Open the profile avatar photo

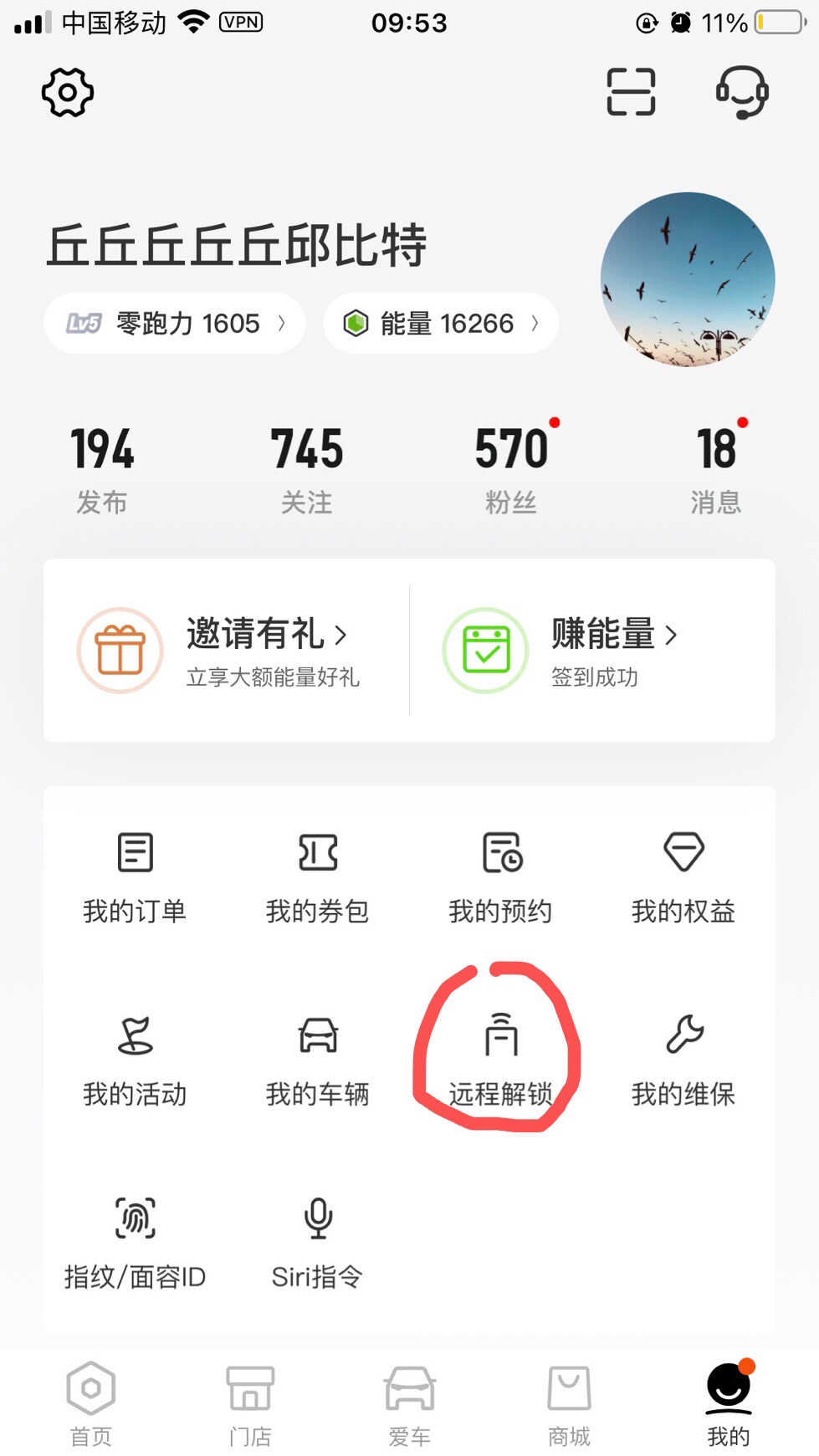point(687,278)
